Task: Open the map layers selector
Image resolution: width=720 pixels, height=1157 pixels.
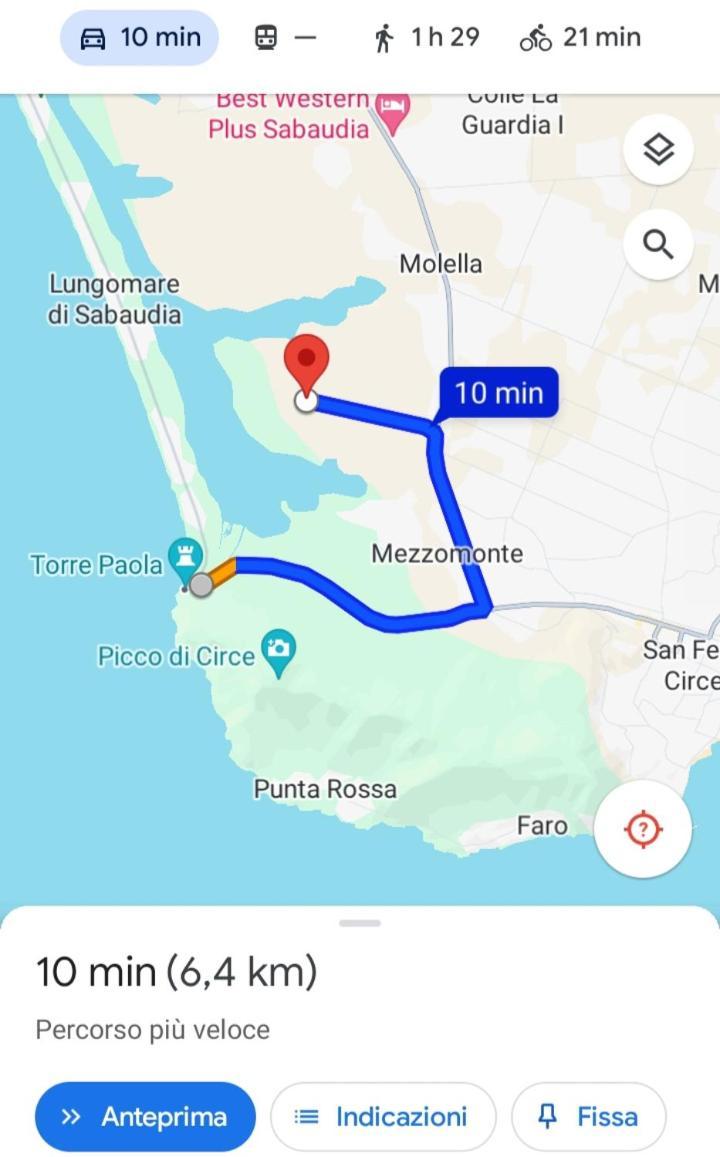Action: coord(658,150)
